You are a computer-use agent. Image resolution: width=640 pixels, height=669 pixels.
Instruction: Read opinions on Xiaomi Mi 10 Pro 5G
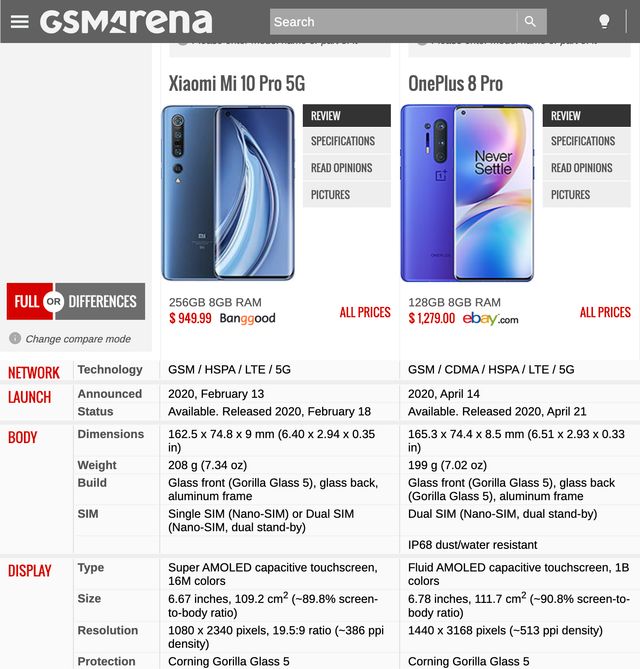(346, 168)
